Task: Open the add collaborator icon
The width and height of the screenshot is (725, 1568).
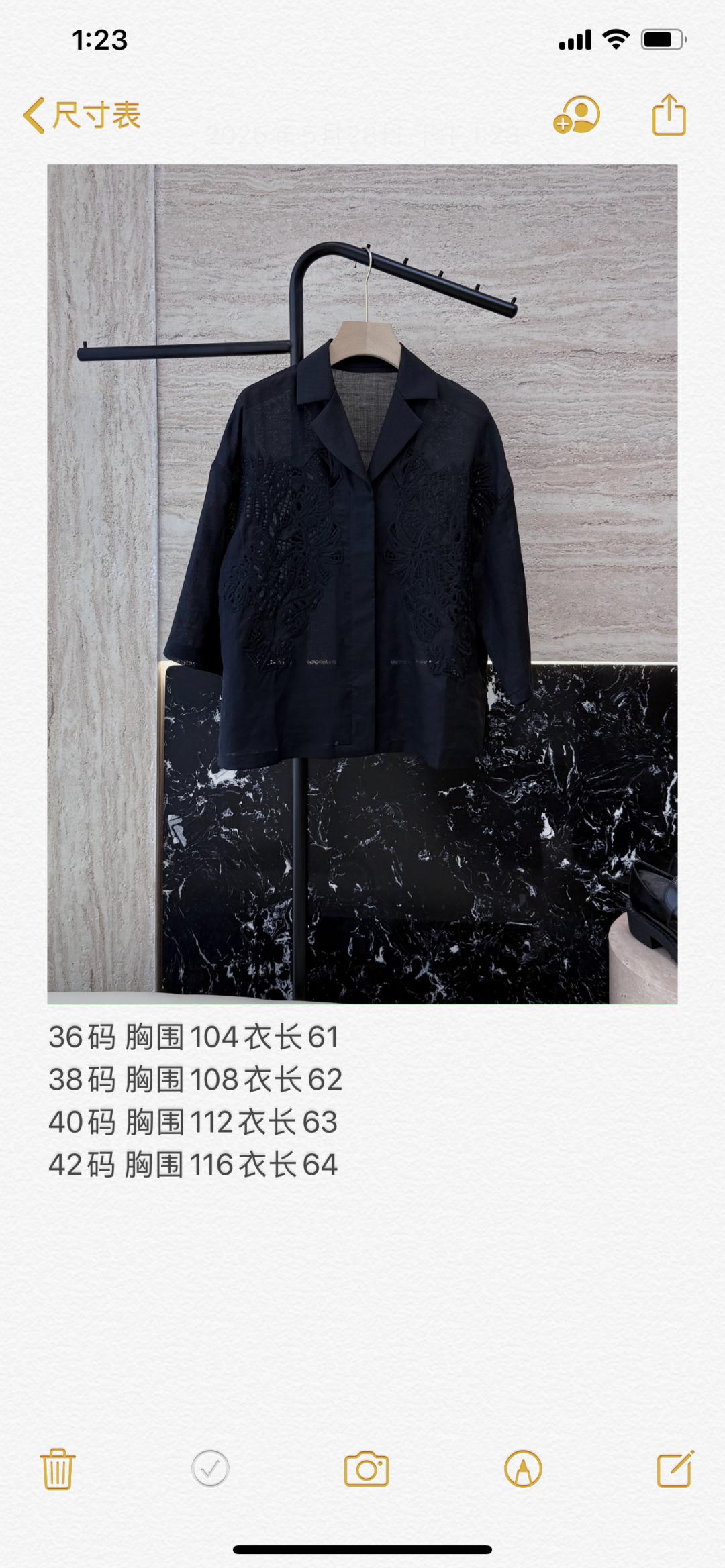Action: pos(576,115)
